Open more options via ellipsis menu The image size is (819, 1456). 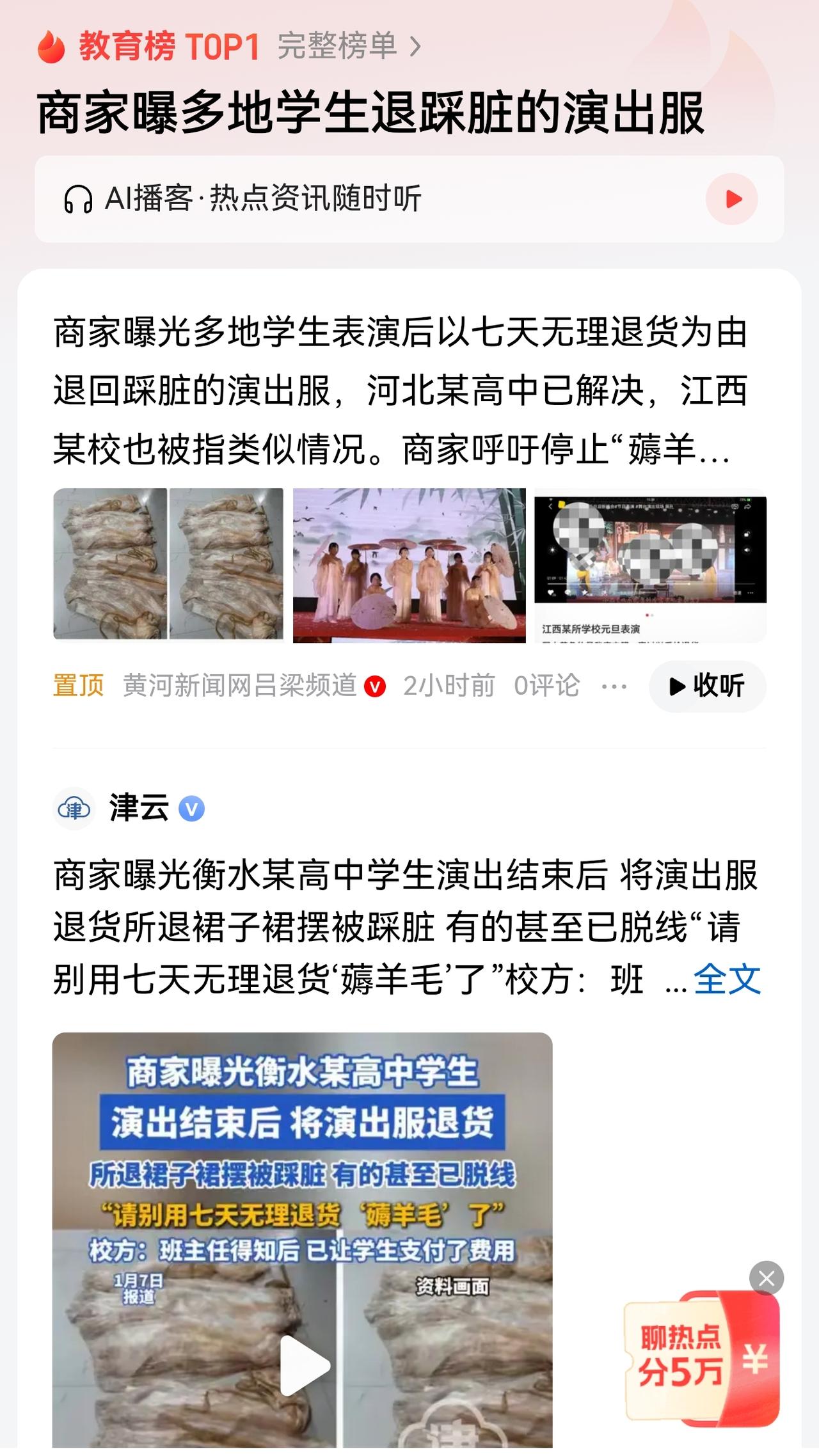[x=614, y=686]
